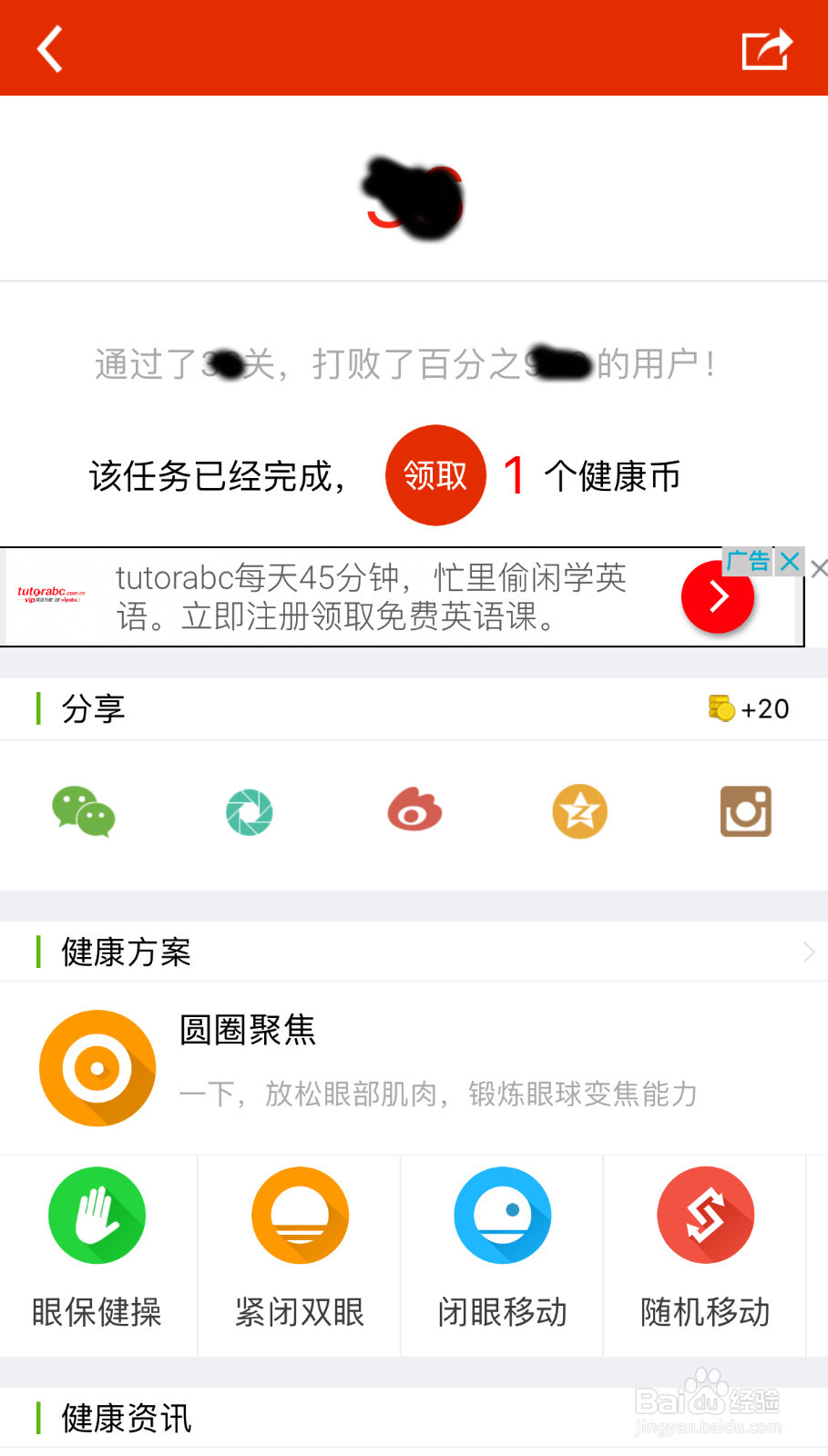828x1456 pixels.
Task: Tap the +20 coin reward indicator
Action: pos(747,708)
